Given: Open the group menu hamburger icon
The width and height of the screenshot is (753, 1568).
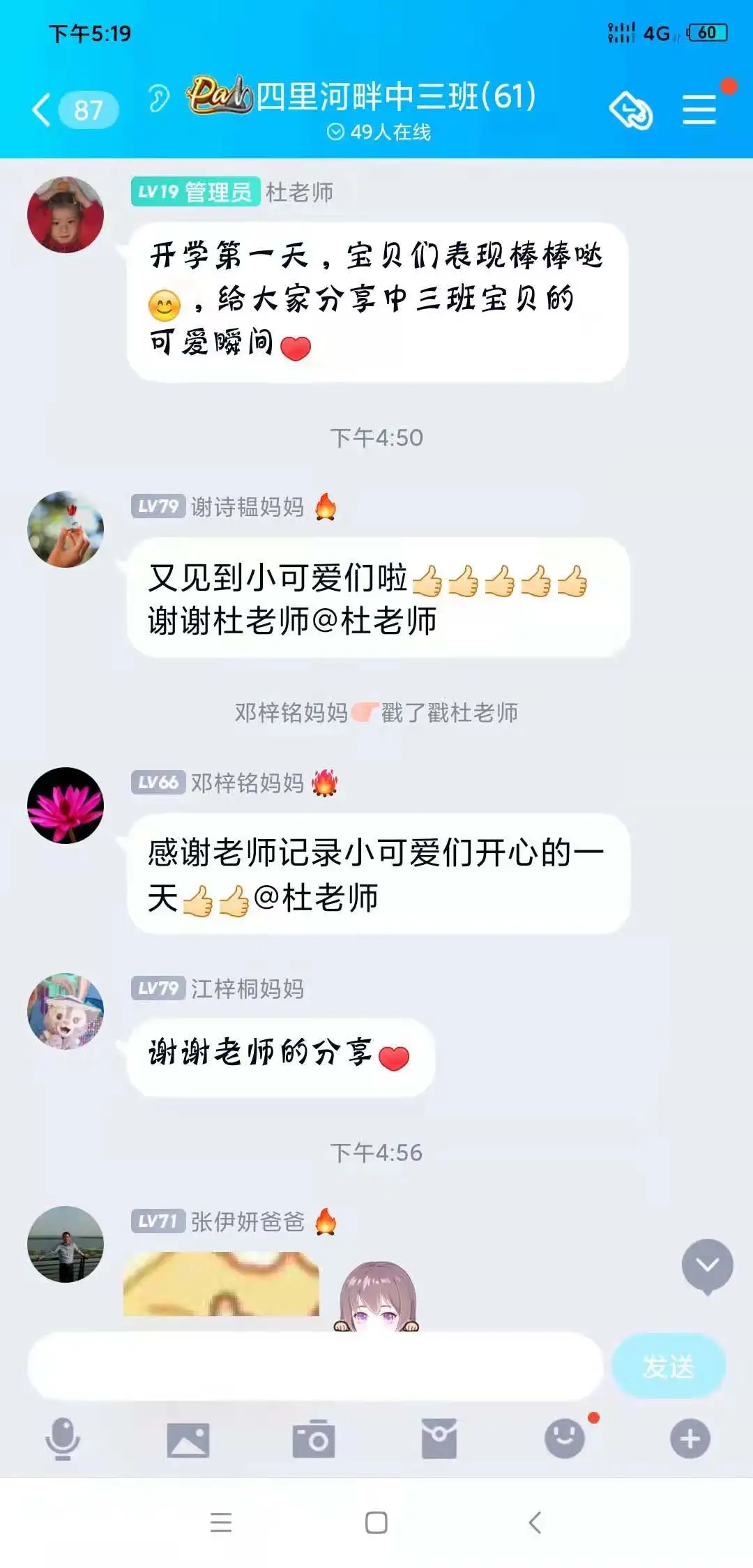Looking at the screenshot, I should pyautogui.click(x=699, y=110).
